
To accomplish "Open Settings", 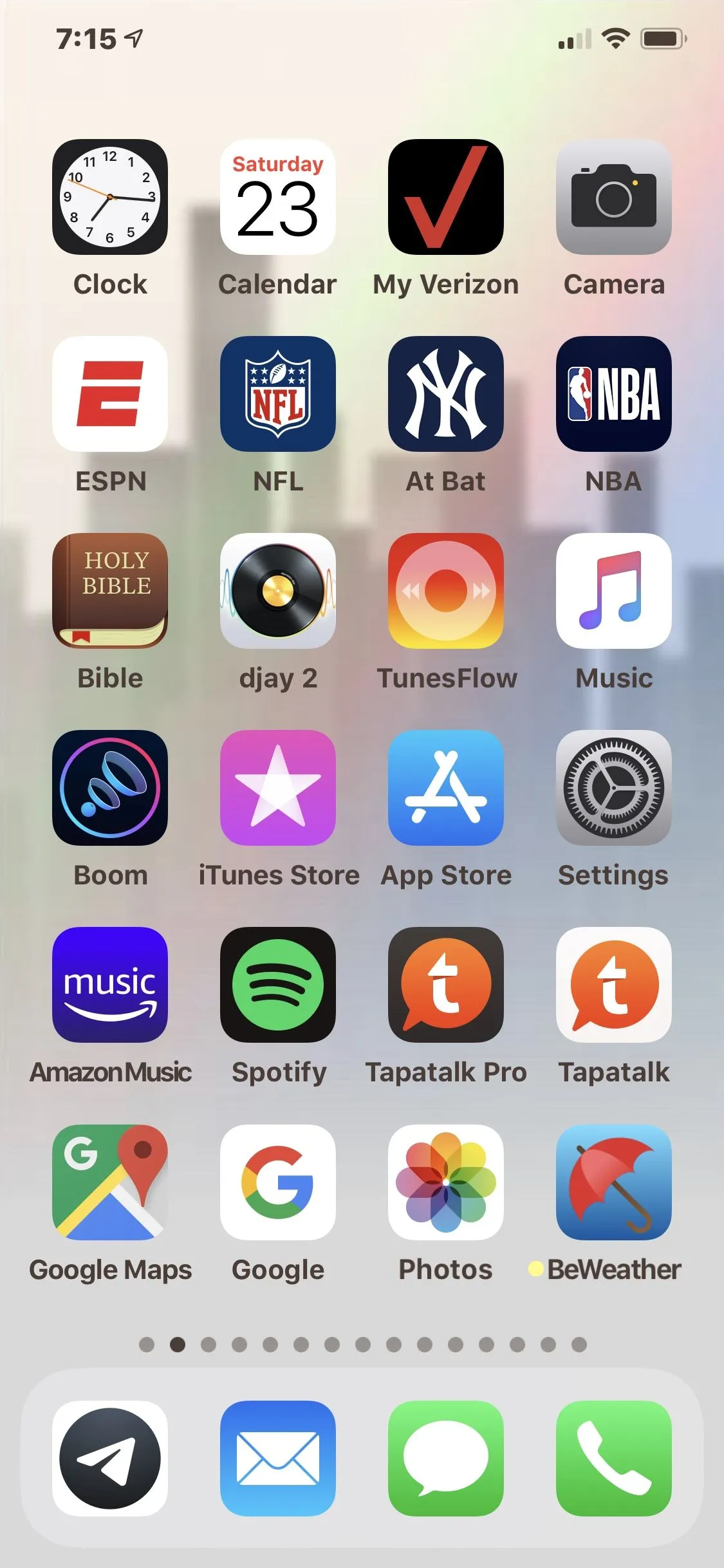I will [x=614, y=788].
